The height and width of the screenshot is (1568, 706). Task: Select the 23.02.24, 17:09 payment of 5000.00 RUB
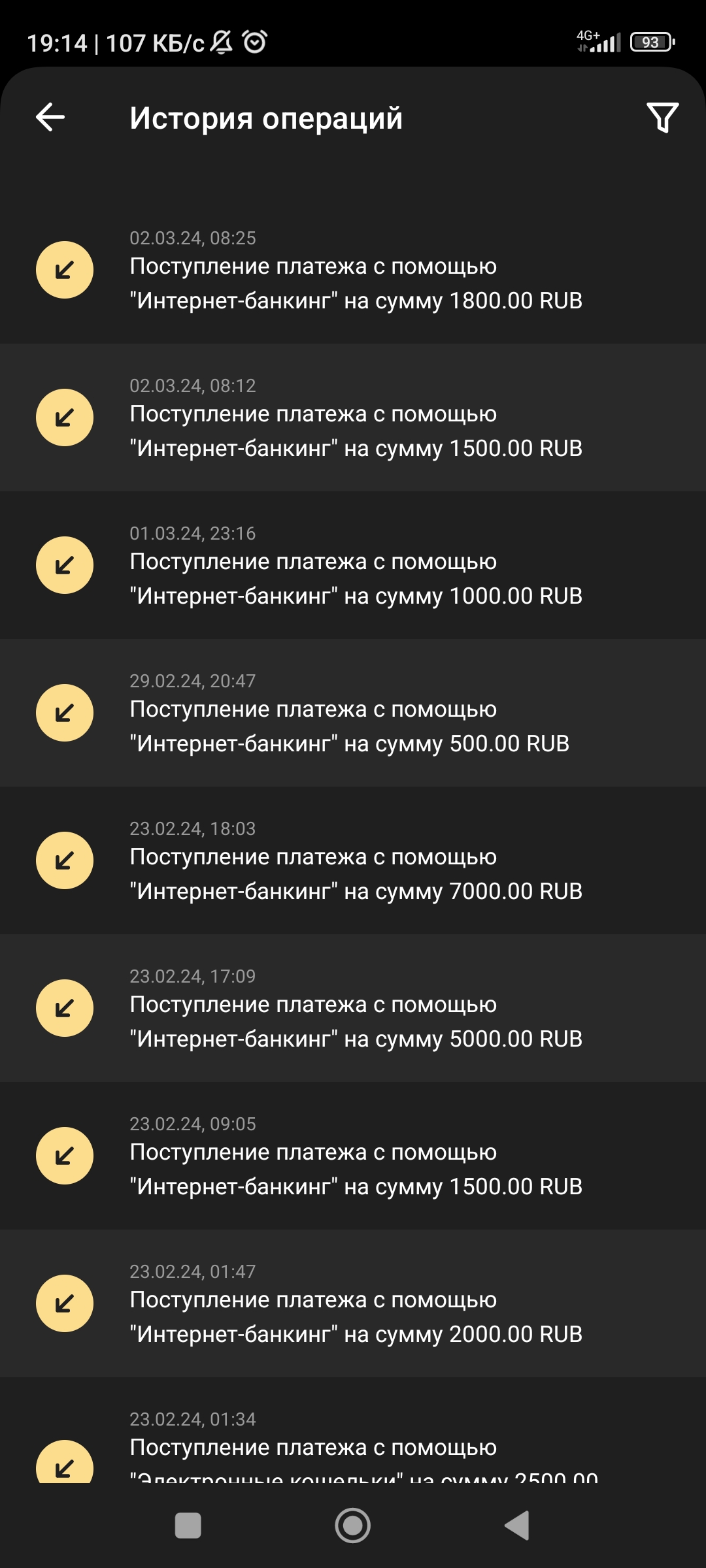point(353,1009)
